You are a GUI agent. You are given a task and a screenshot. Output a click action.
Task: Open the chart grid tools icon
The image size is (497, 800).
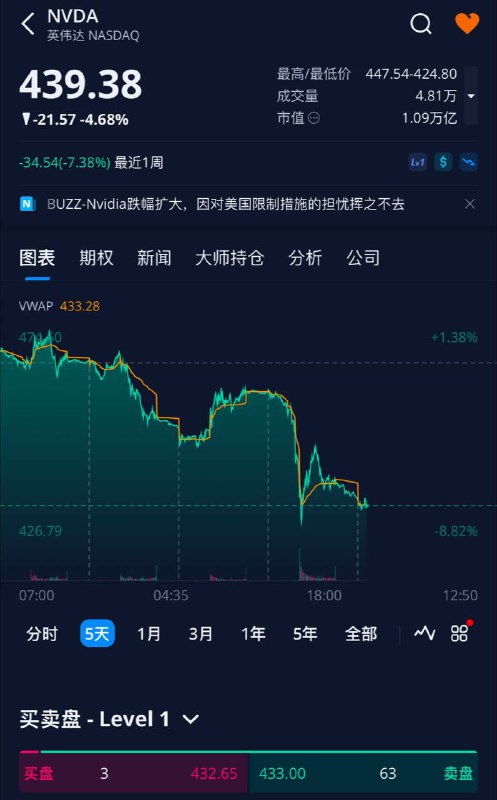459,634
